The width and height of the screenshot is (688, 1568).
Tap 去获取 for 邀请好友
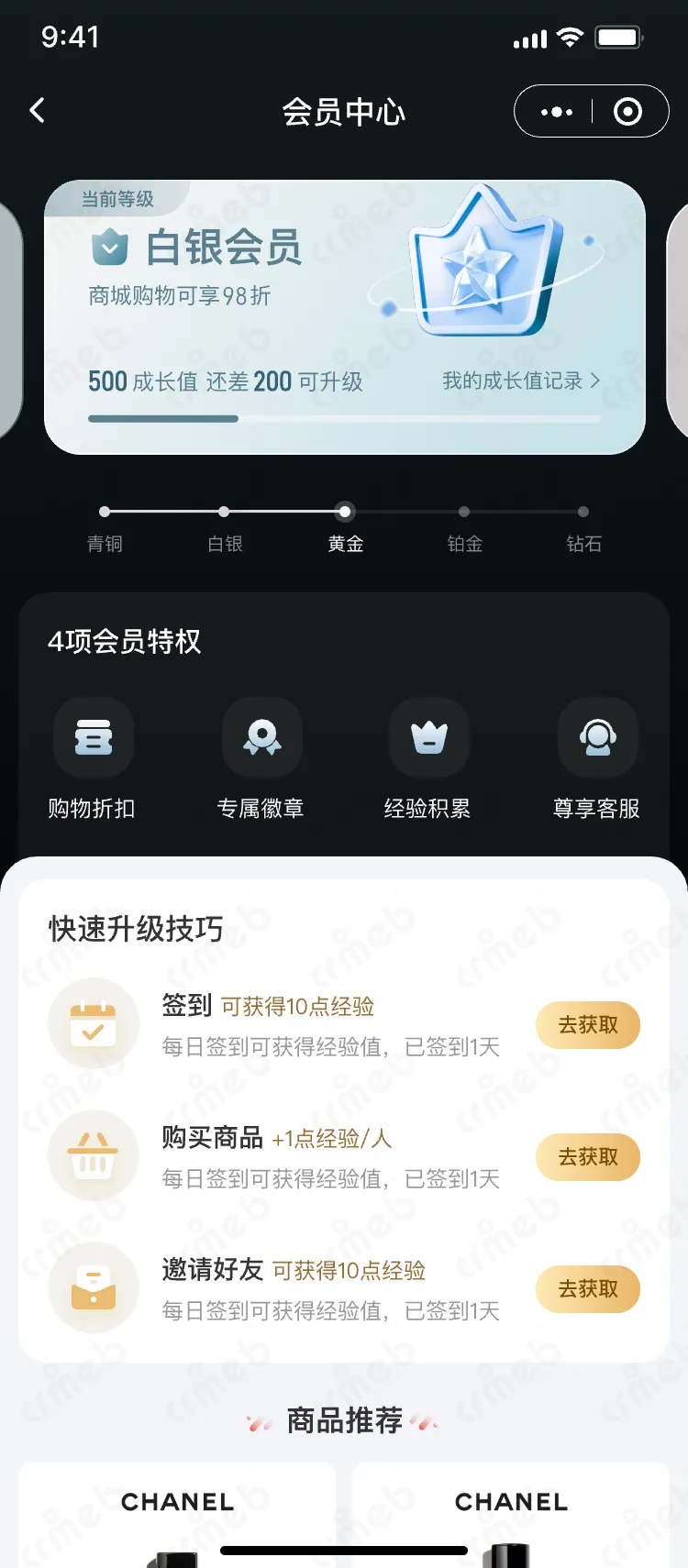(x=587, y=1289)
